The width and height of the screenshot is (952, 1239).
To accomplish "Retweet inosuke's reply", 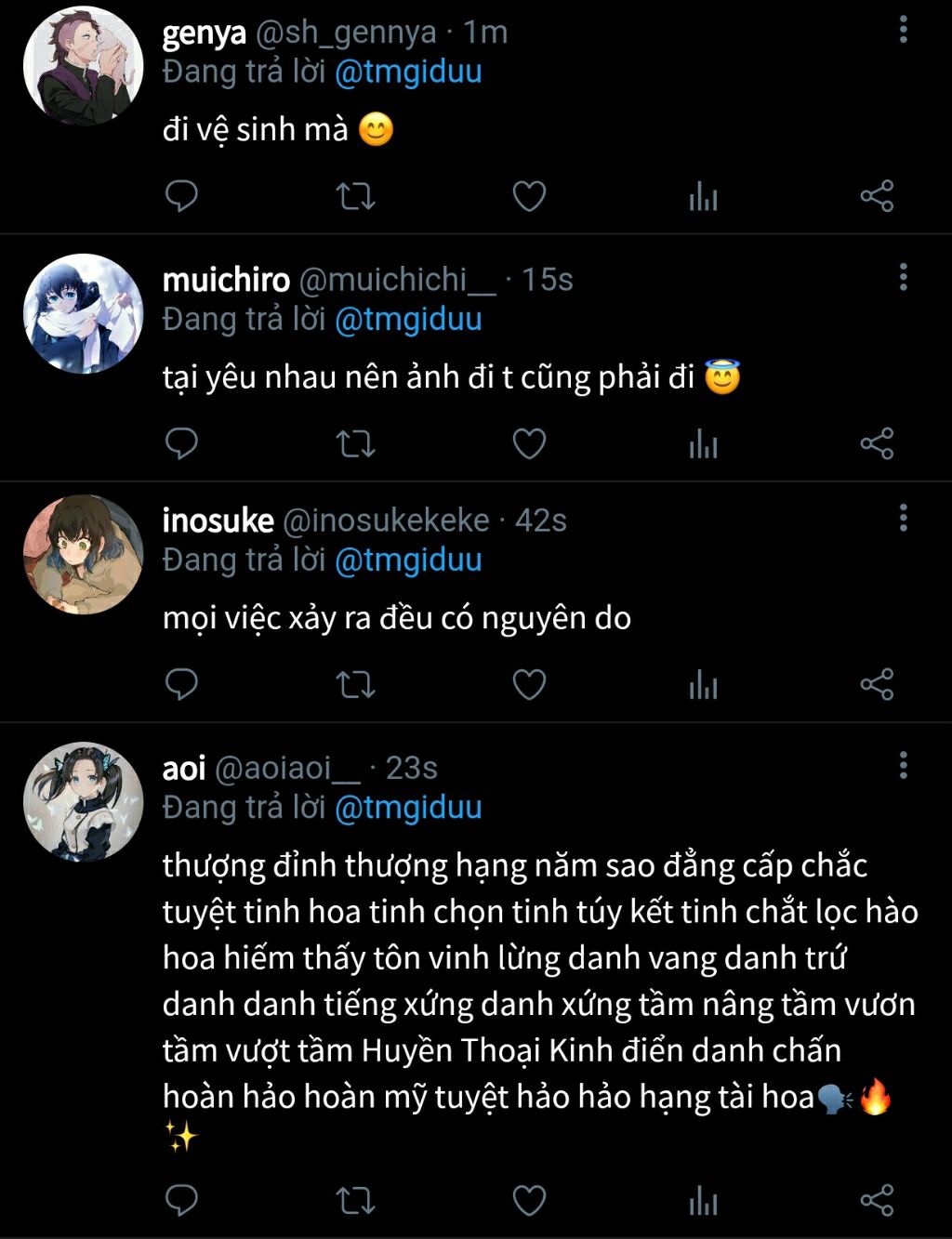I will [x=354, y=685].
